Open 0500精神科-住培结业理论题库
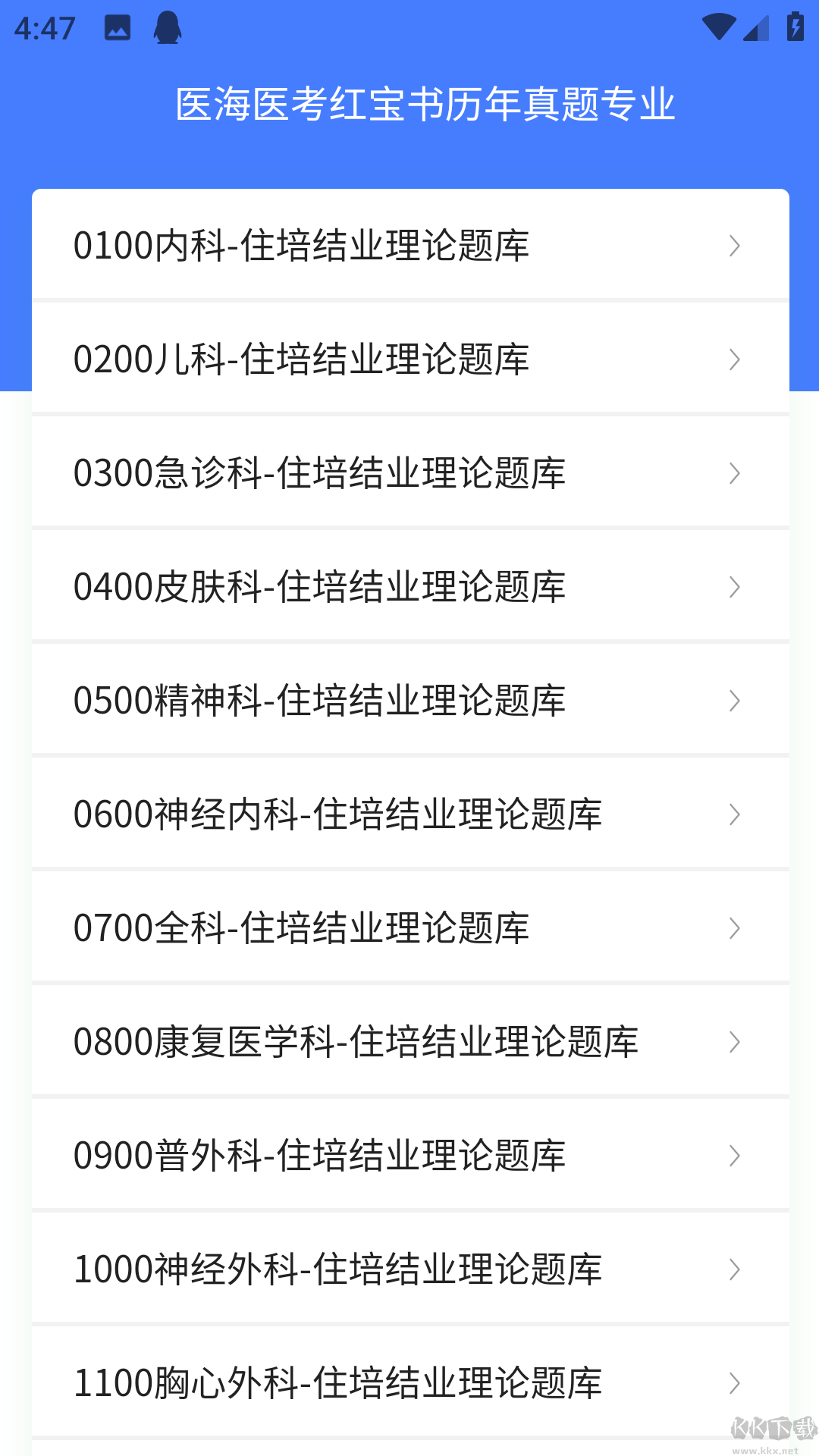This screenshot has width=819, height=1456. [409, 700]
